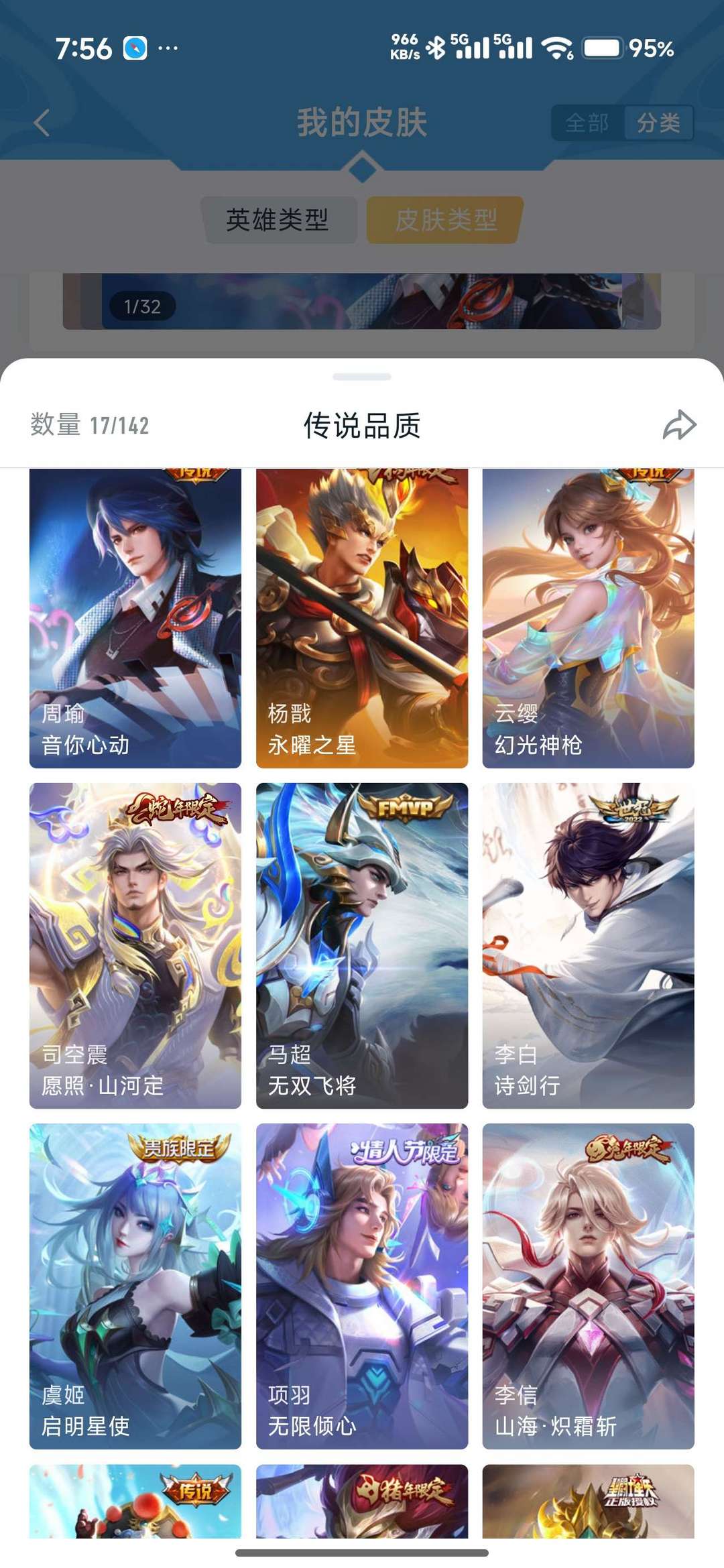724x1568 pixels.
Task: Expand the bottom sheet using its drag handle
Action: [362, 377]
